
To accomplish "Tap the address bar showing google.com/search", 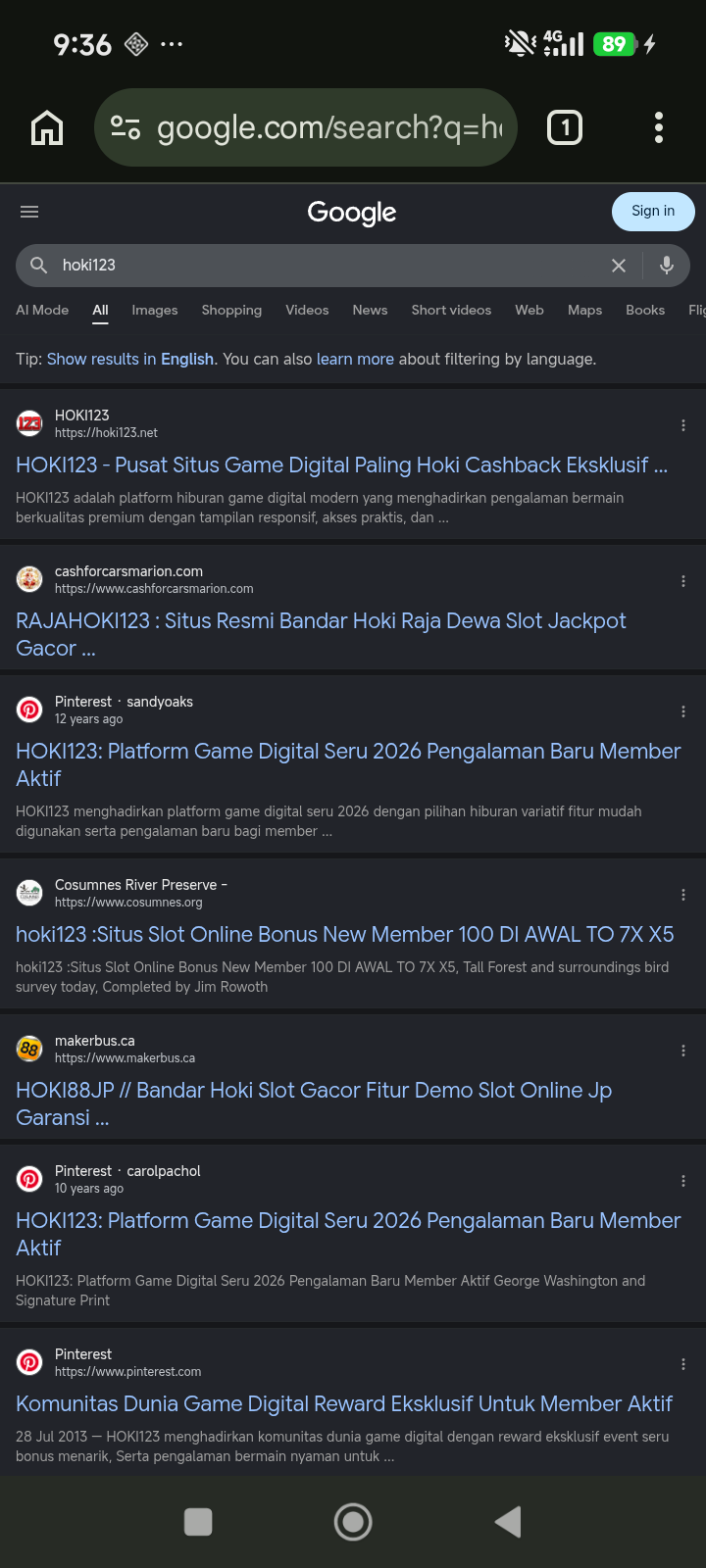I will (306, 127).
